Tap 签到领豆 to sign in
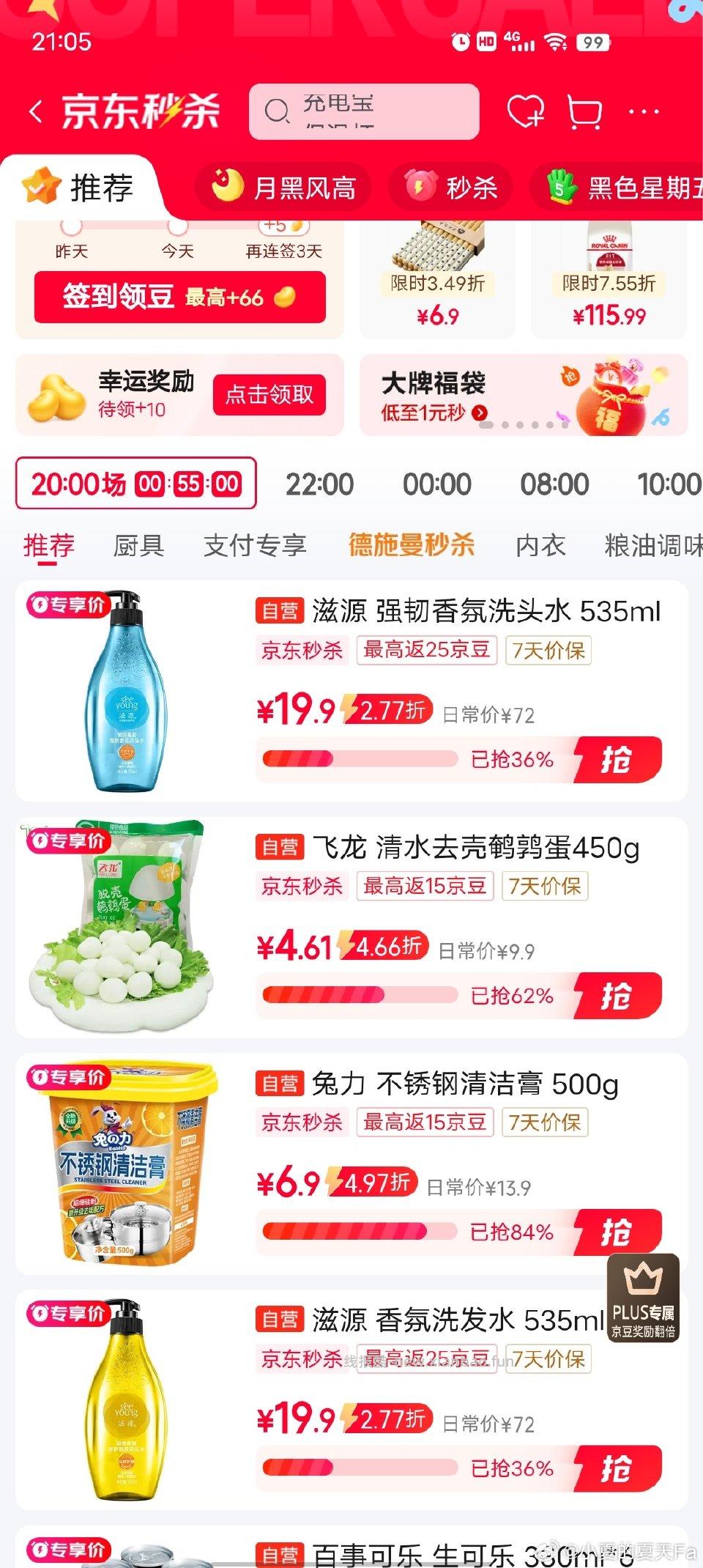The image size is (703, 1568). click(x=179, y=297)
